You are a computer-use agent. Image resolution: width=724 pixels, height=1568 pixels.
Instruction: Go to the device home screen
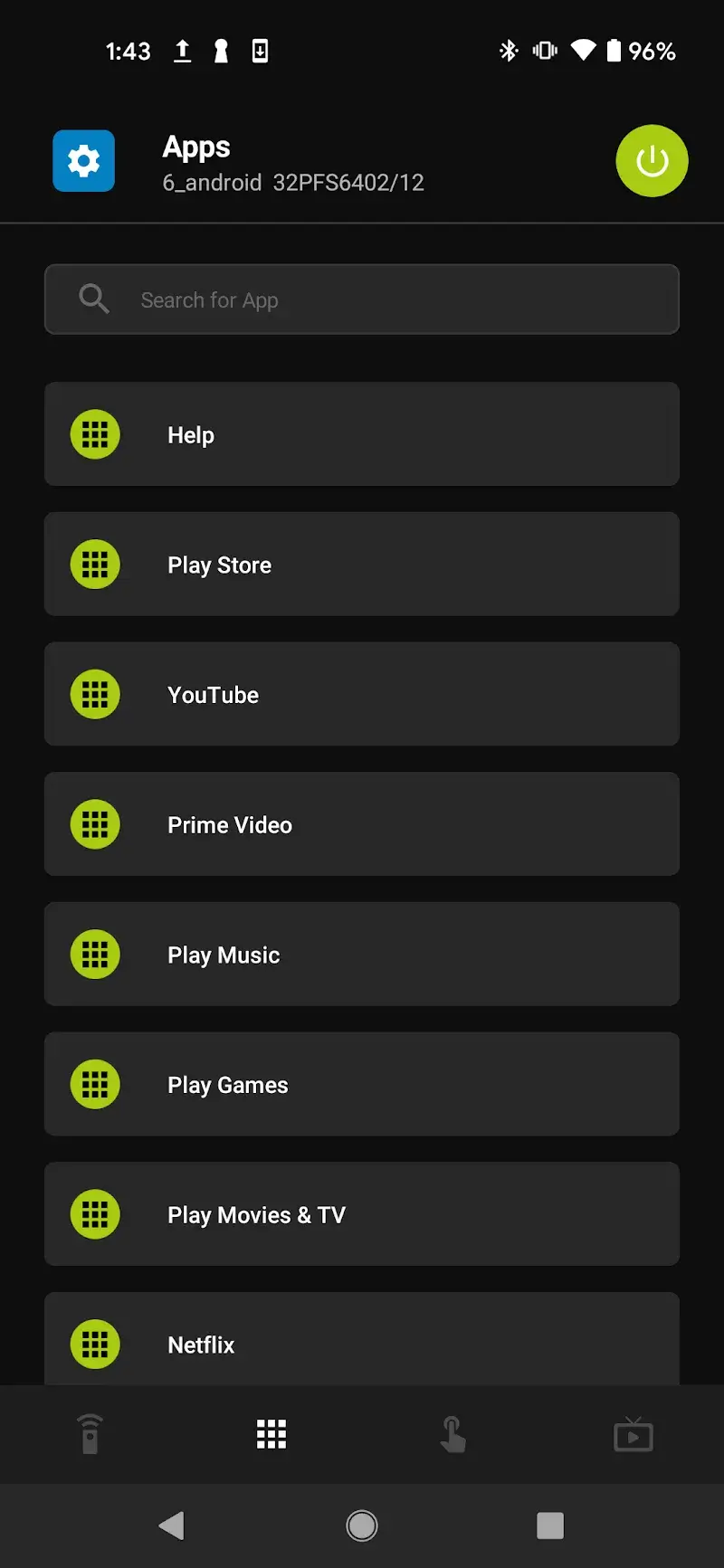point(362,1525)
